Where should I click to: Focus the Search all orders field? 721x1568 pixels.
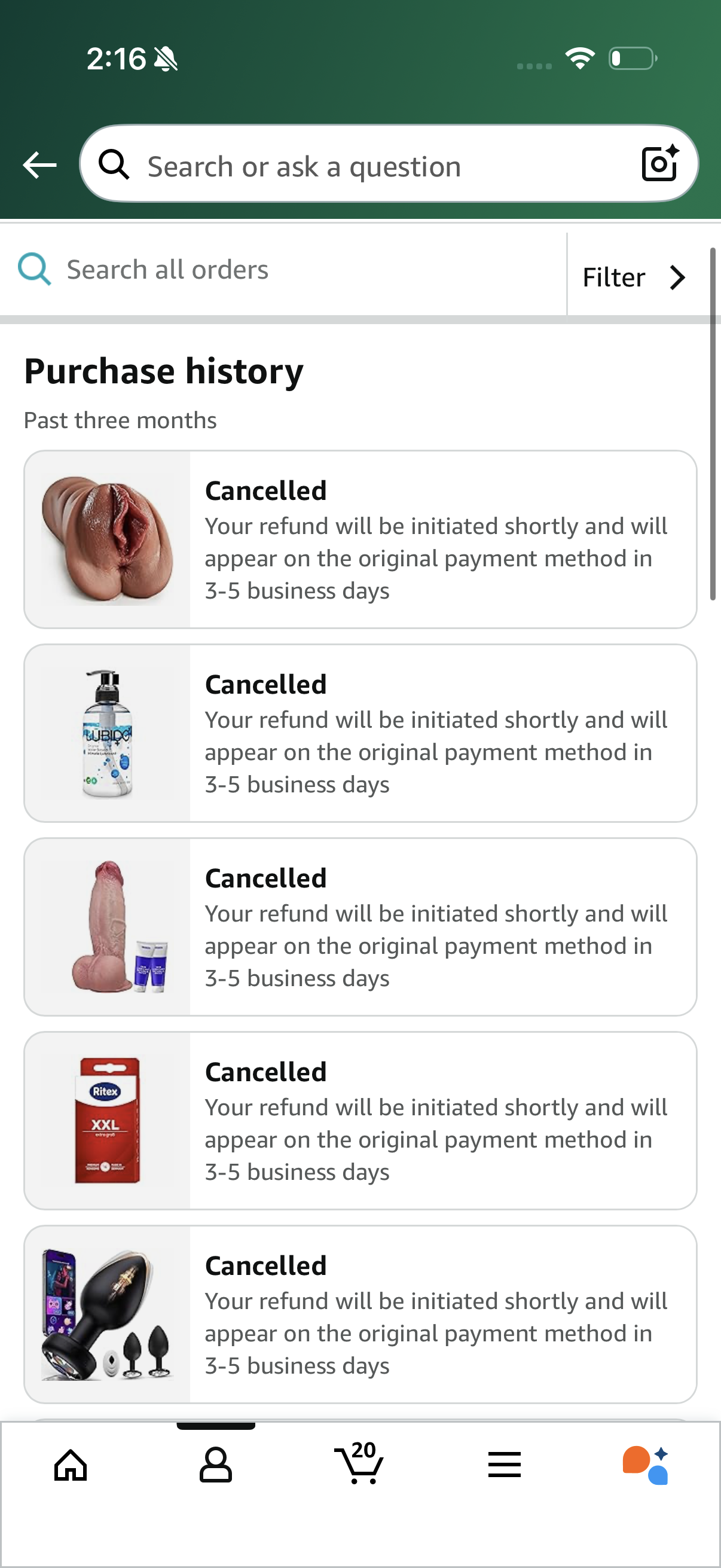tap(286, 270)
